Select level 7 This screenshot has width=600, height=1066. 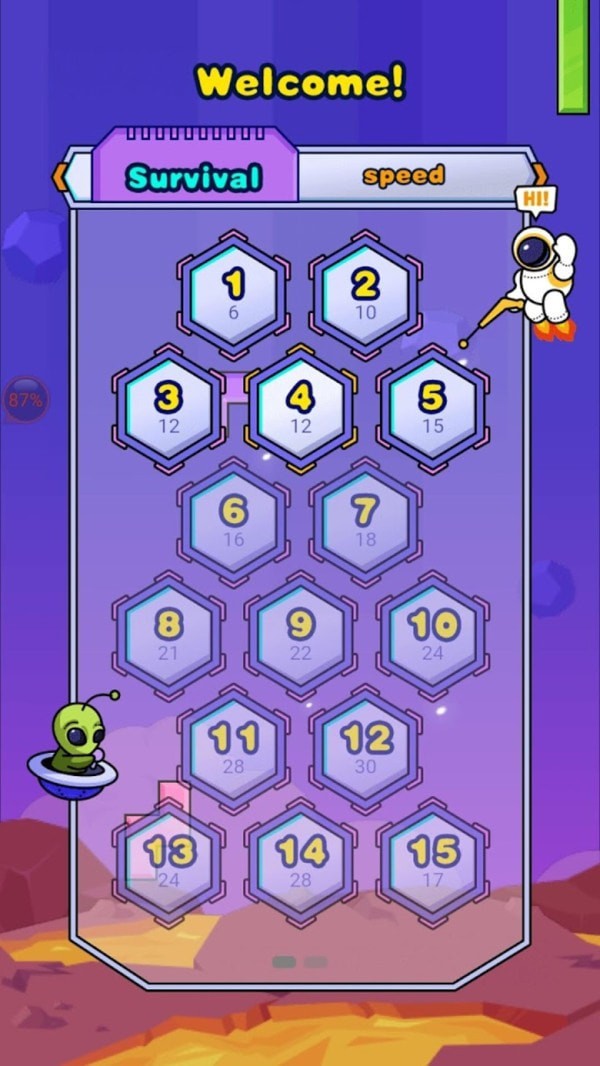(x=365, y=520)
